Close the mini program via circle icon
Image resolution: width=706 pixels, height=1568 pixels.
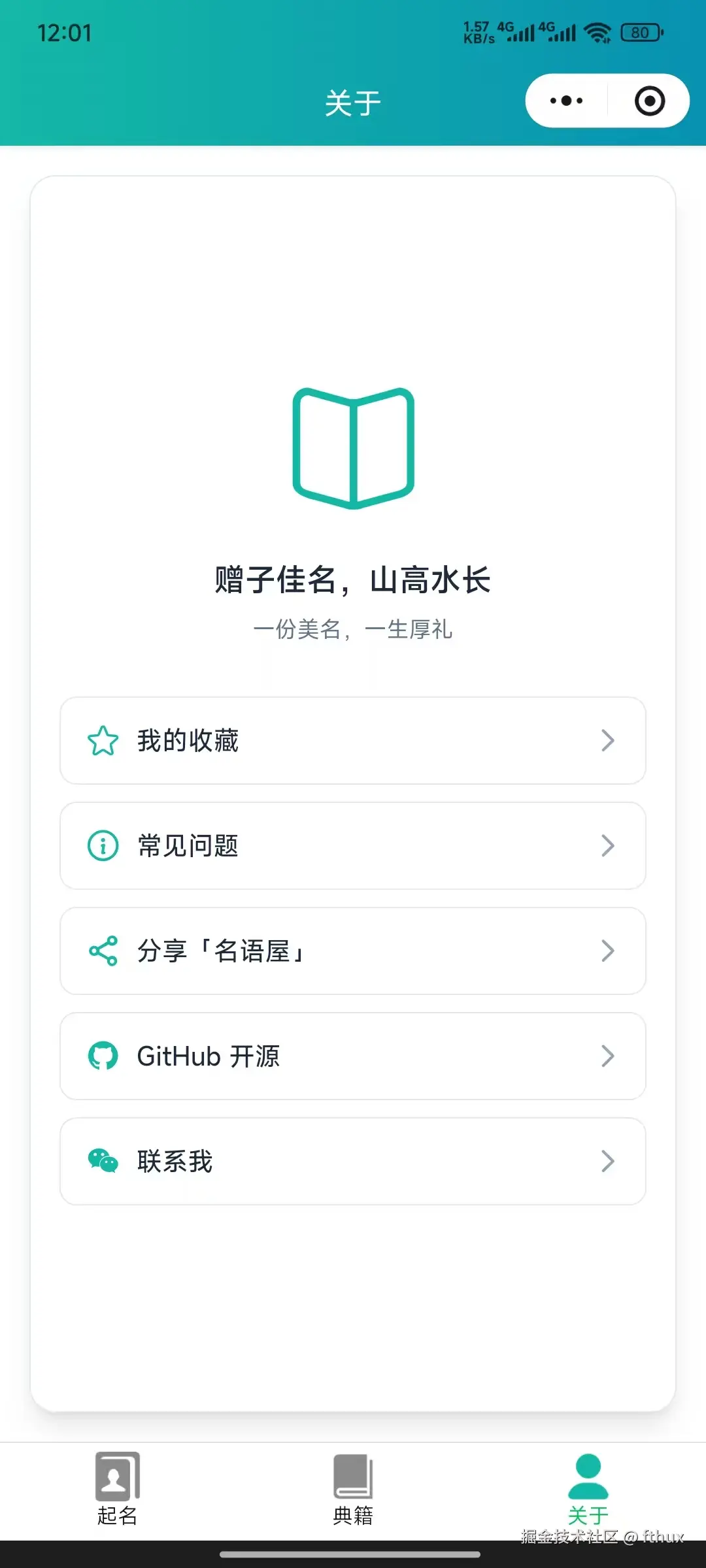click(x=649, y=101)
